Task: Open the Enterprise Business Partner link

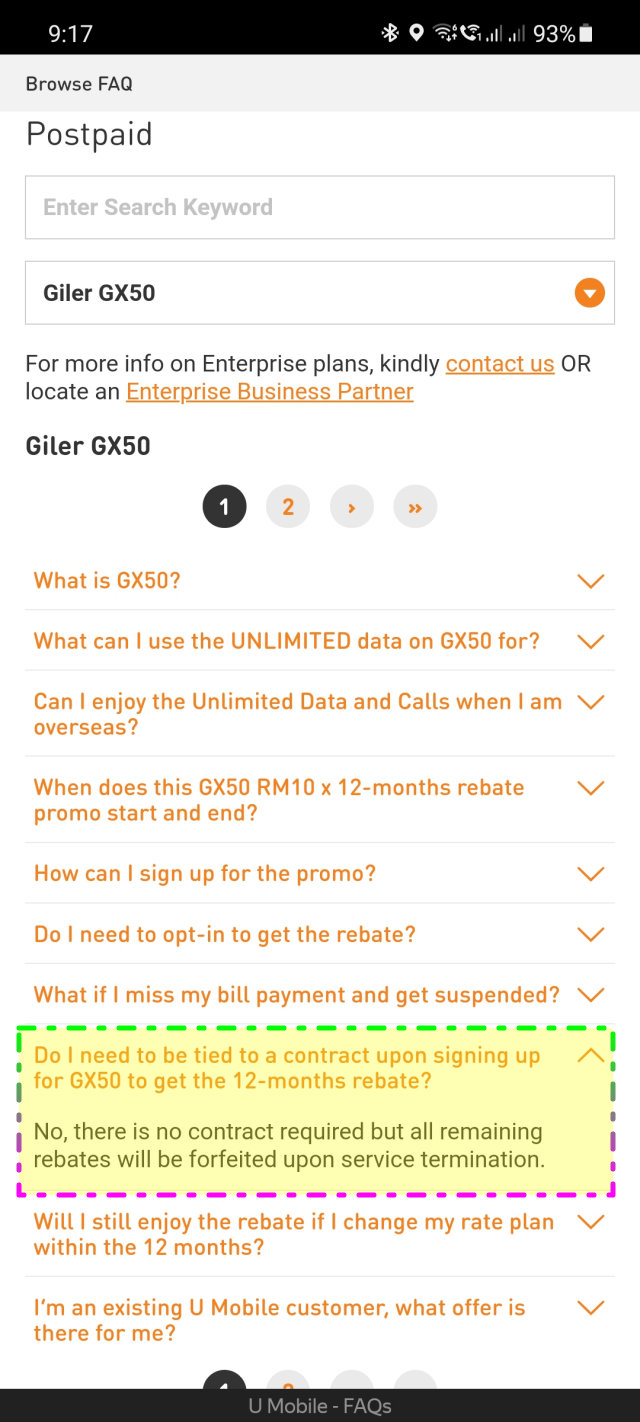Action: tap(270, 392)
